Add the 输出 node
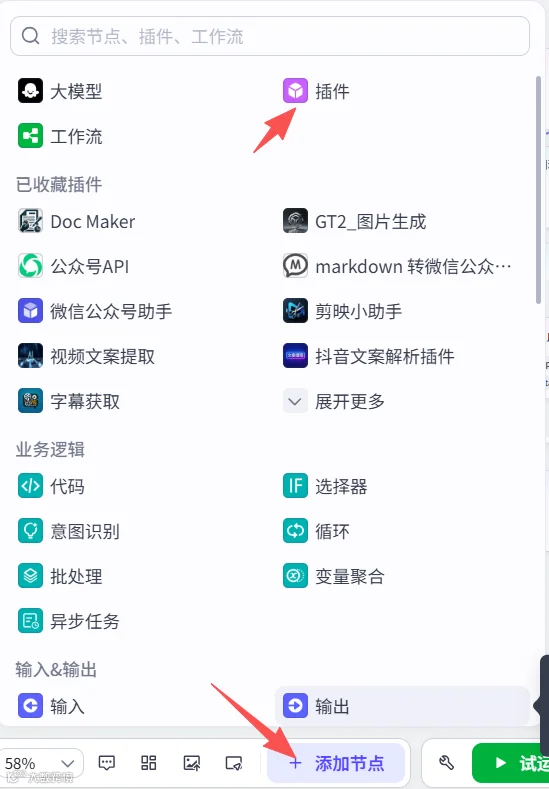549x789 pixels. point(402,706)
